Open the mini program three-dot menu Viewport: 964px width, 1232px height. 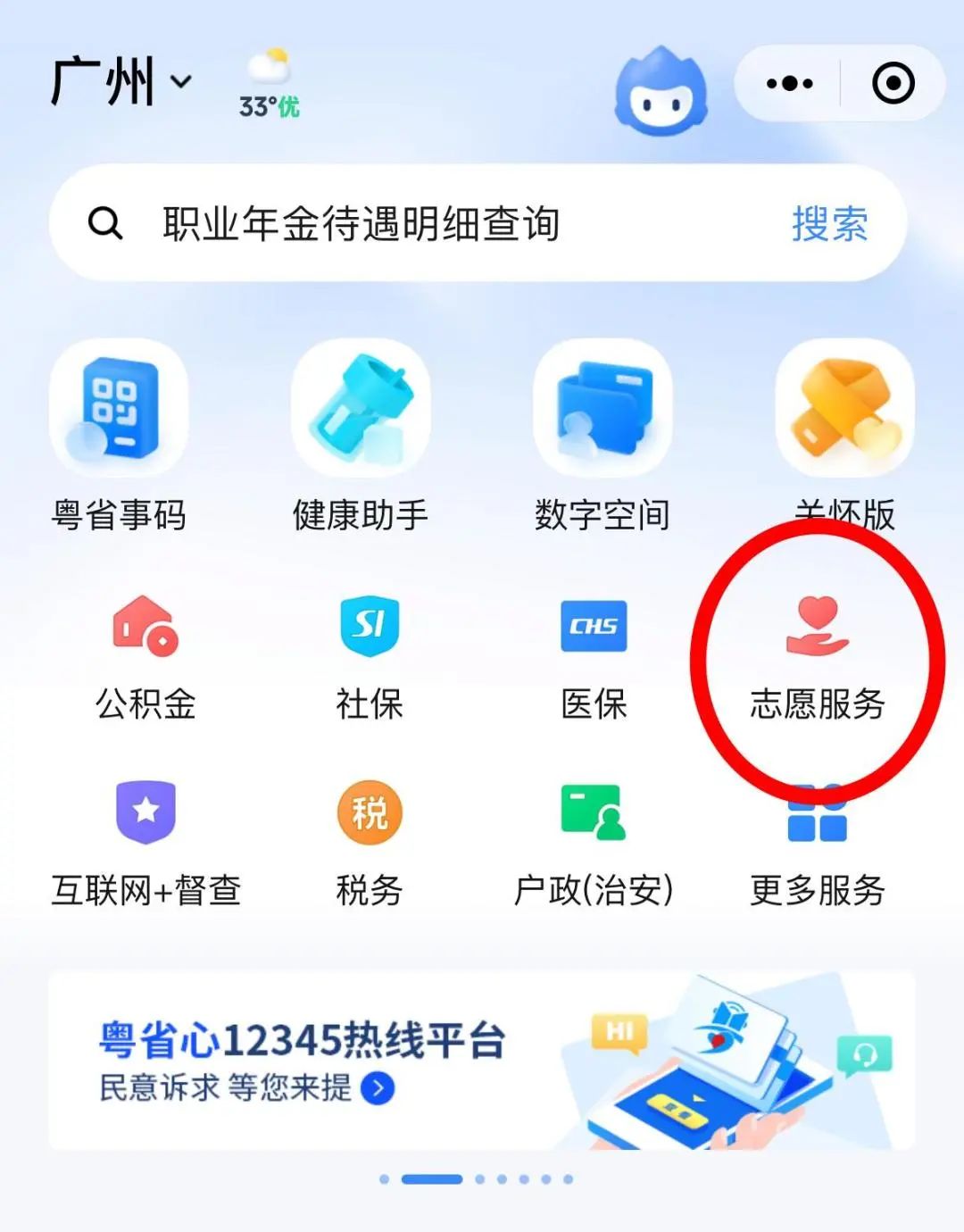click(x=789, y=84)
